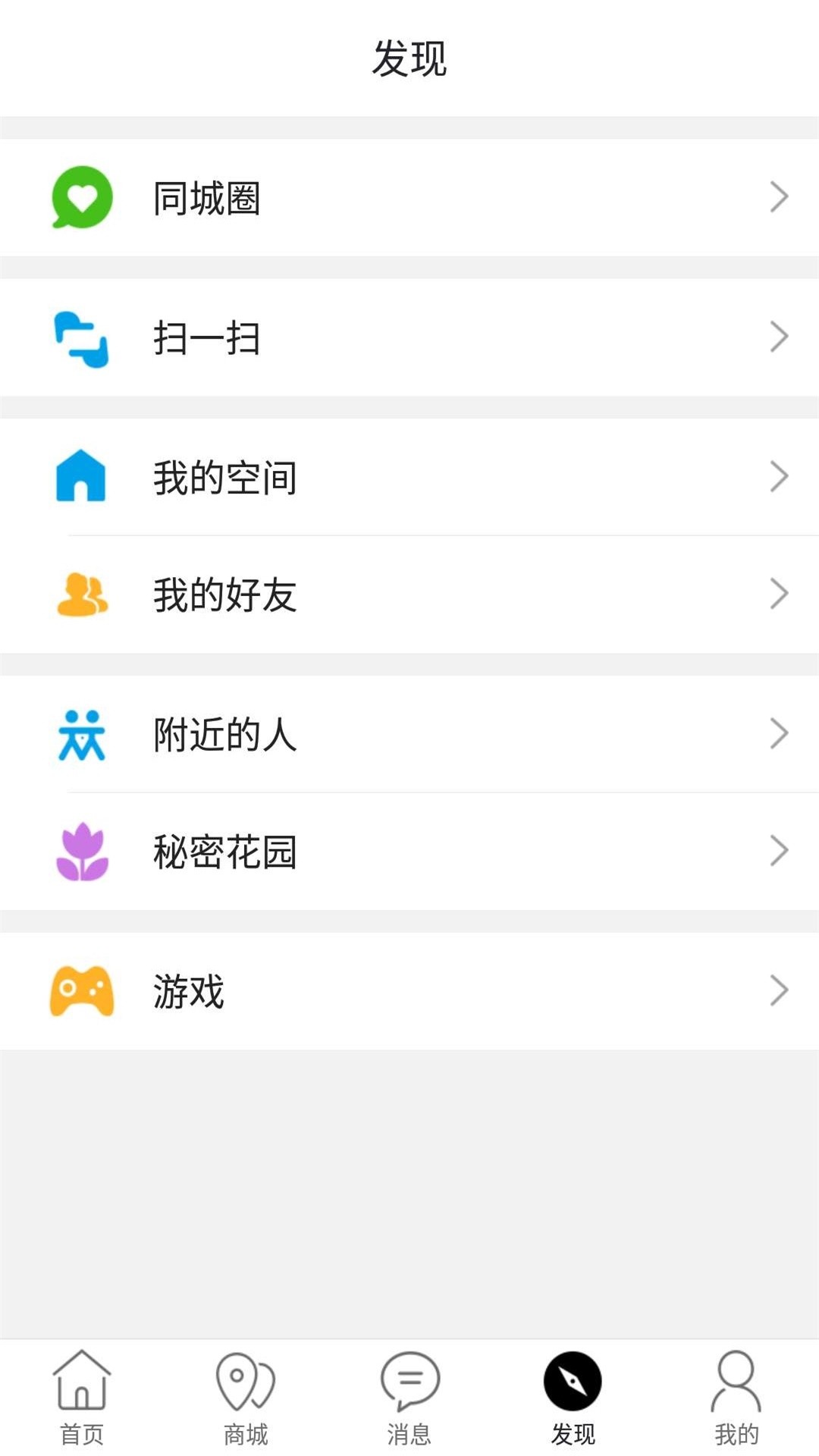Image resolution: width=819 pixels, height=1456 pixels.
Task: Expand the 同城圈 row chevron
Action: click(778, 197)
